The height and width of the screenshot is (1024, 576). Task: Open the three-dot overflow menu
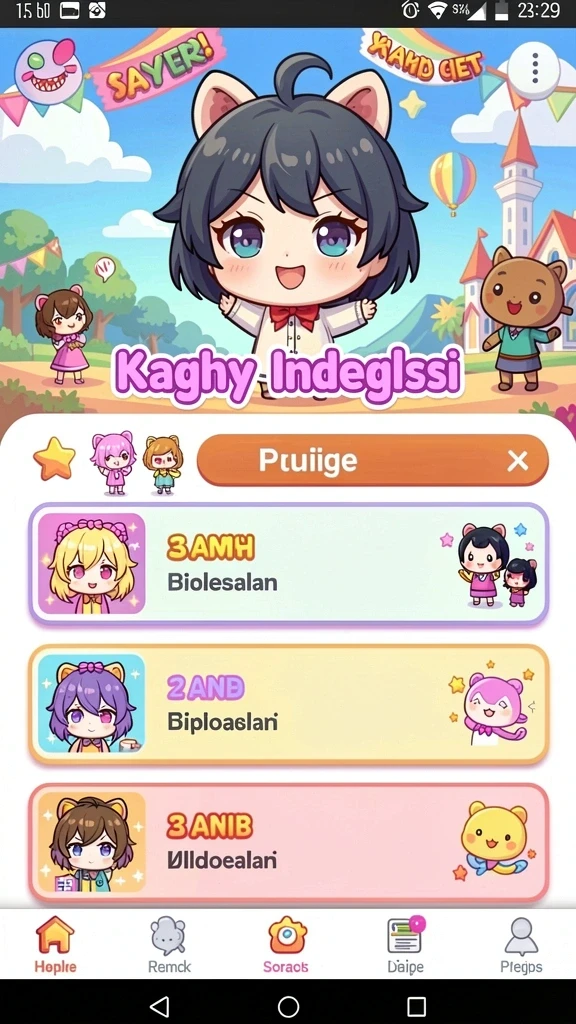[x=534, y=69]
